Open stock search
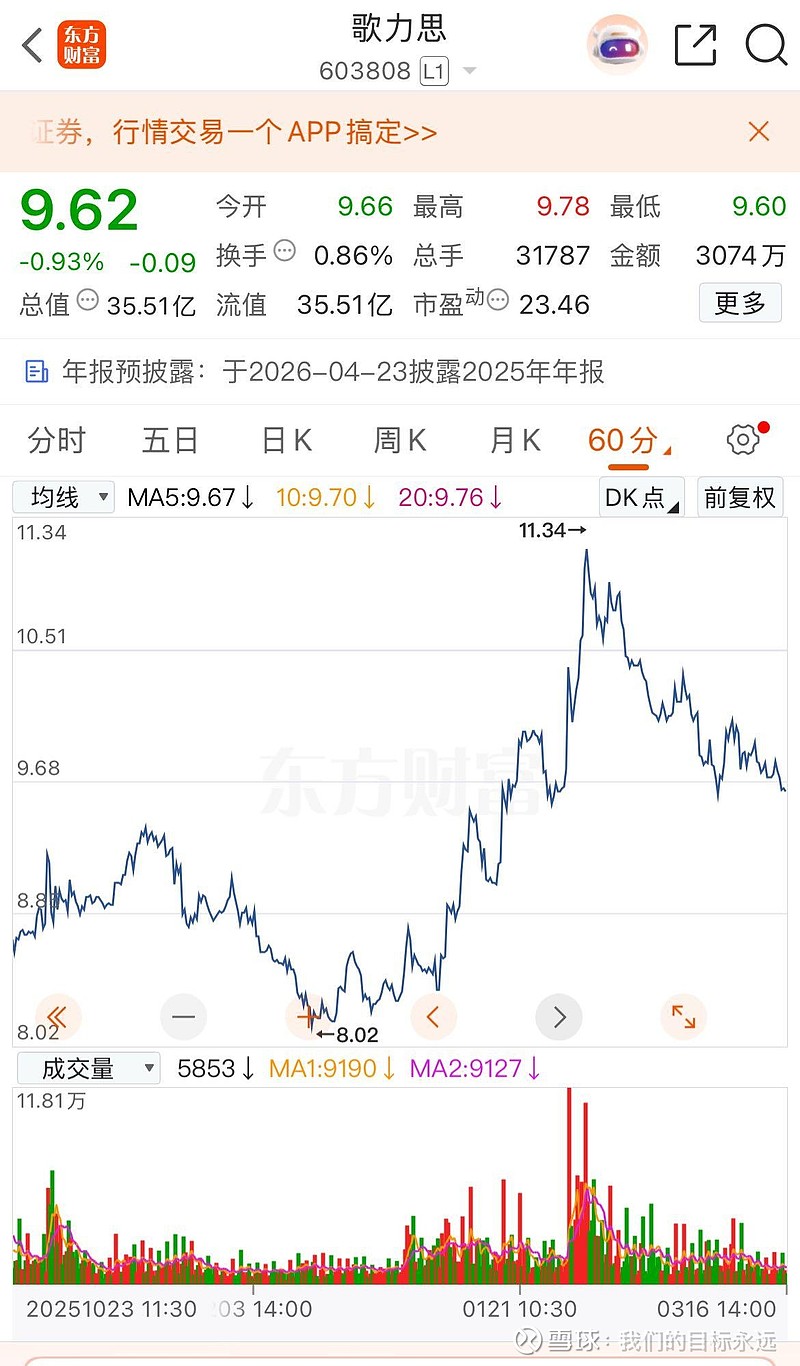This screenshot has width=800, height=1366. (x=766, y=45)
